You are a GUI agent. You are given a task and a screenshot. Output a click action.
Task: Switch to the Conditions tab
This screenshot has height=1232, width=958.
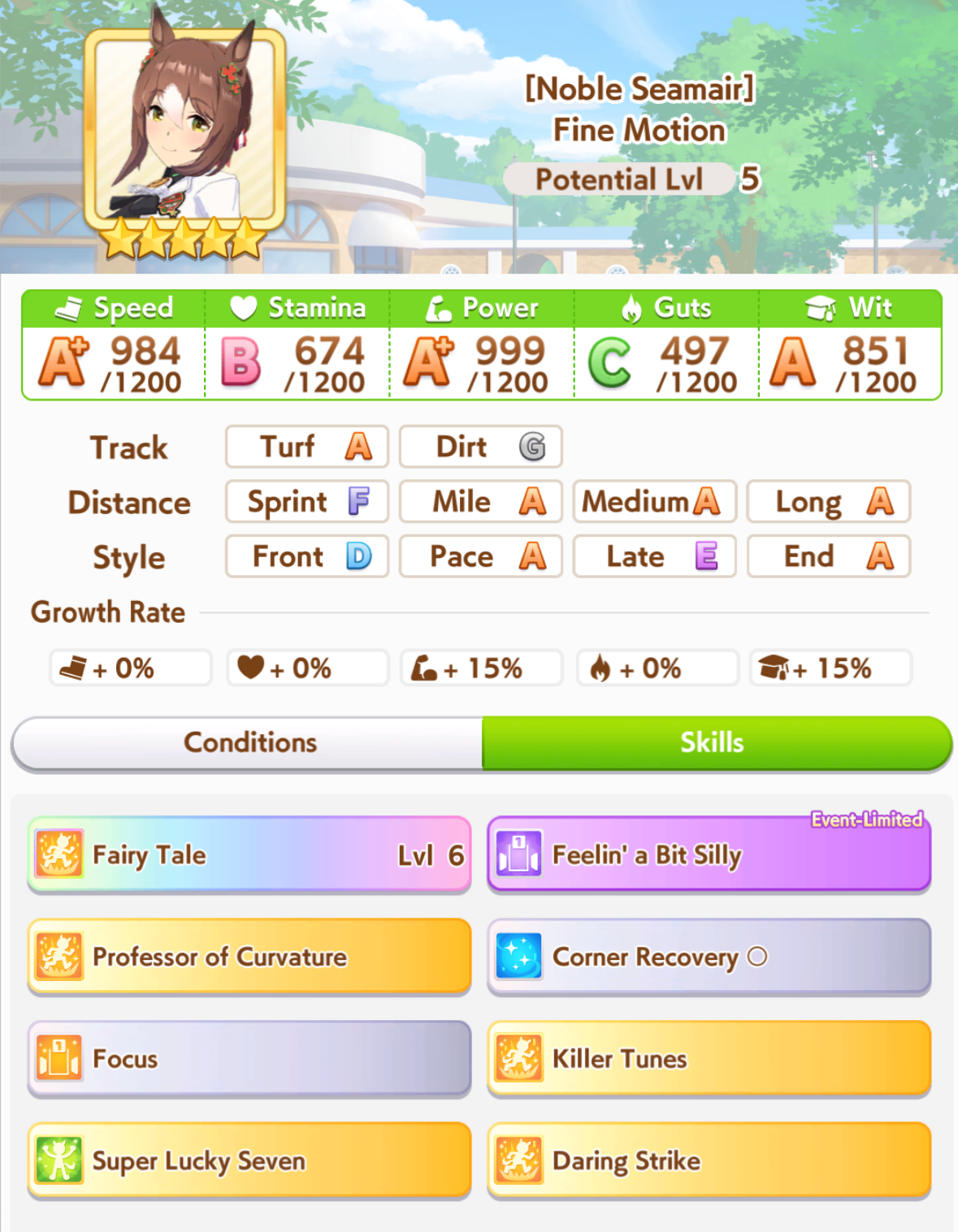248,742
